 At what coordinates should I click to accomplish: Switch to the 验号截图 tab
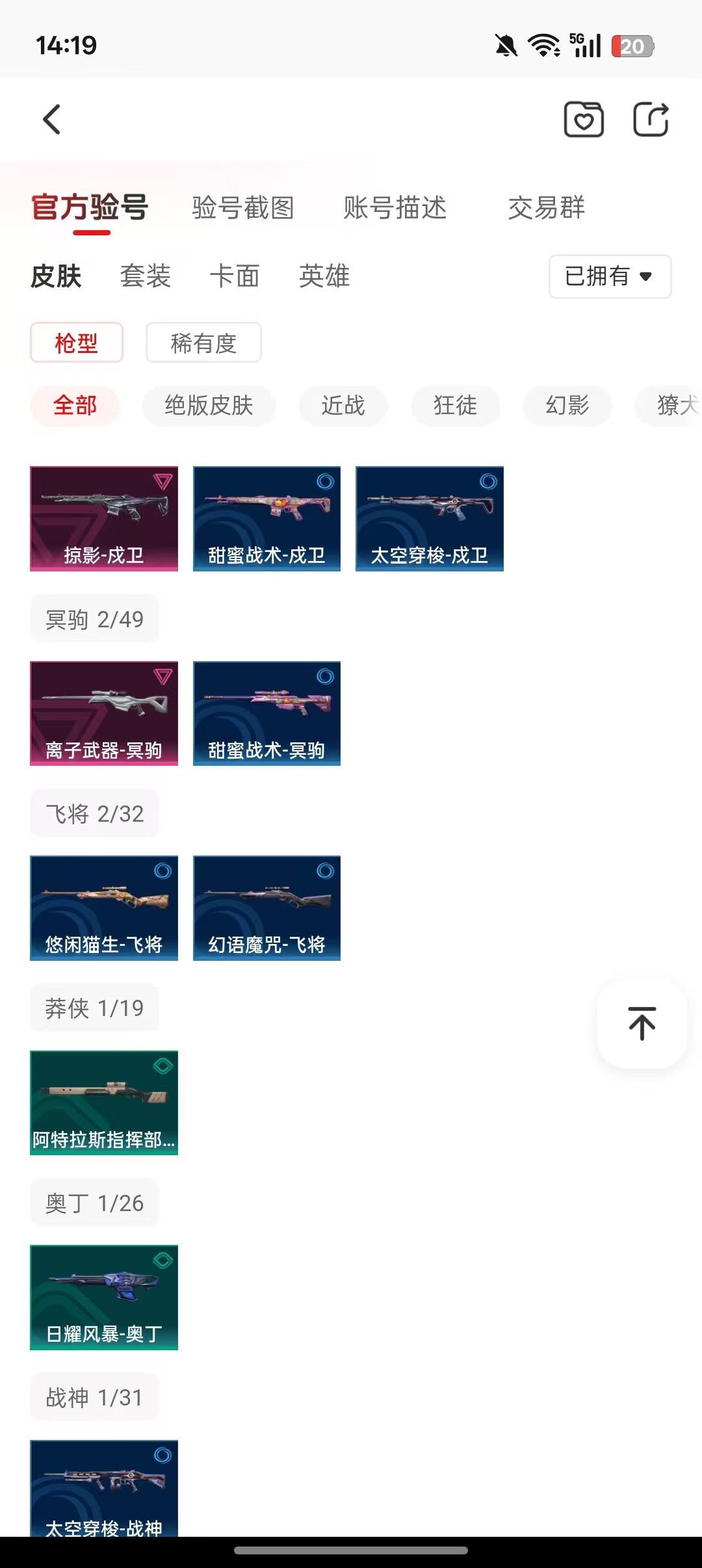tap(243, 208)
